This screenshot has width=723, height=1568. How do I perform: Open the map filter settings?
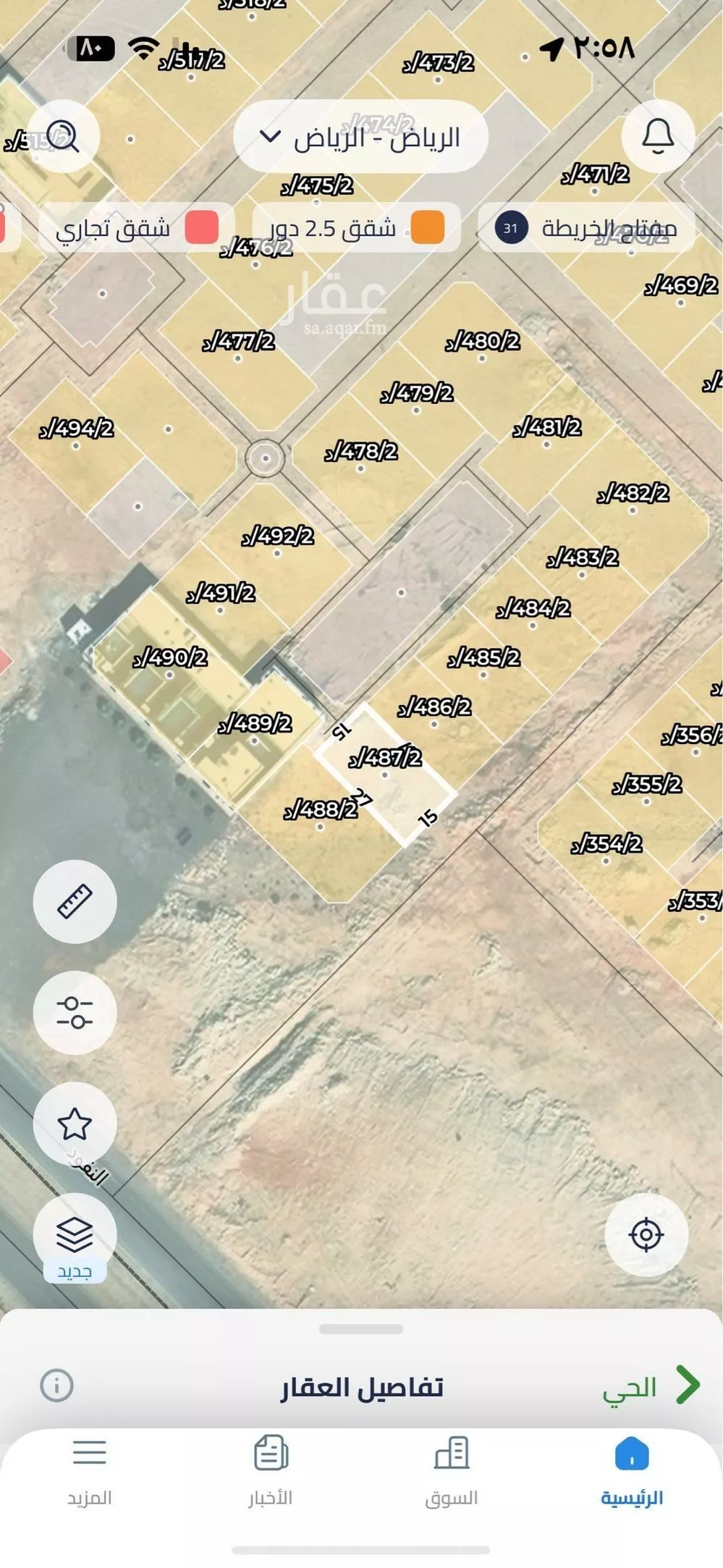[75, 1012]
